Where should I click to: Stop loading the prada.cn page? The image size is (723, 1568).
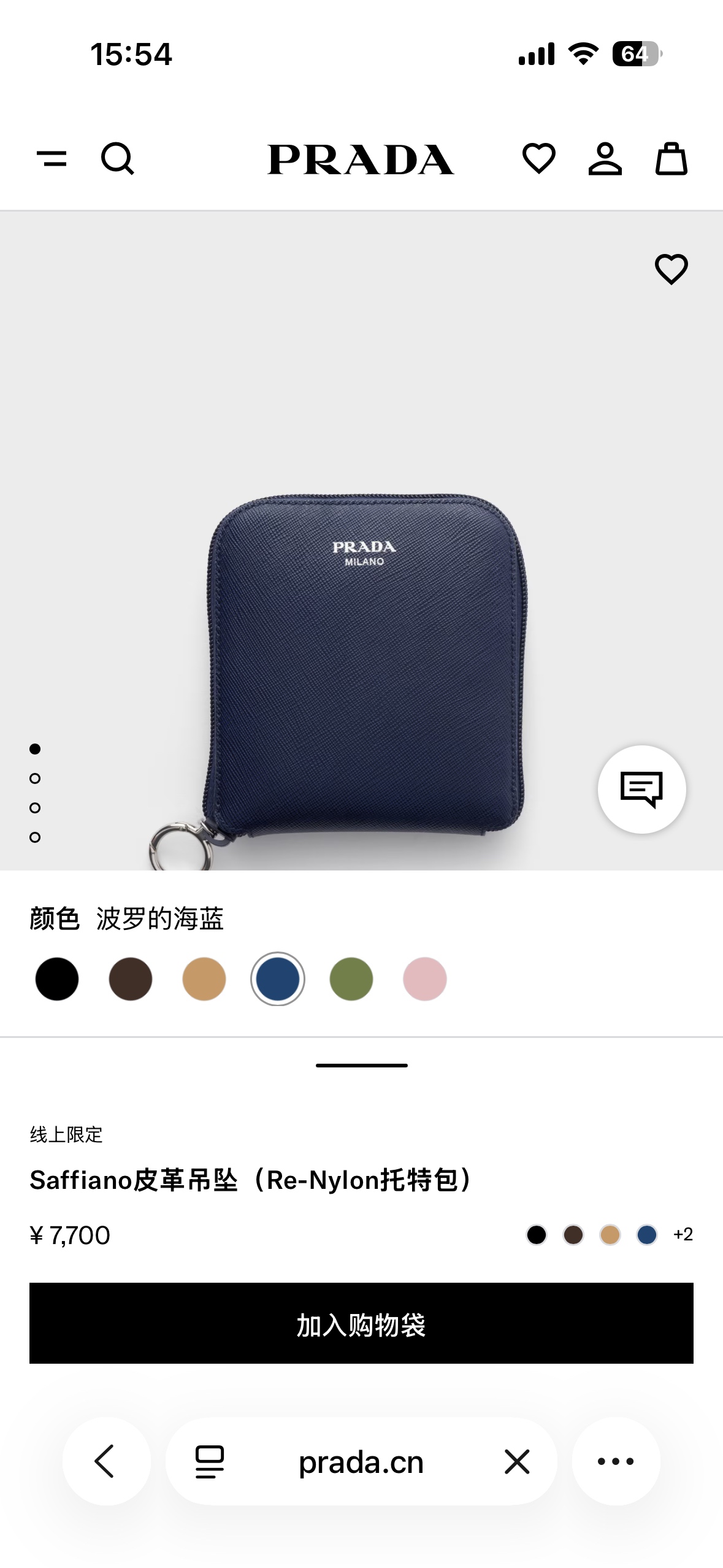tap(517, 1461)
